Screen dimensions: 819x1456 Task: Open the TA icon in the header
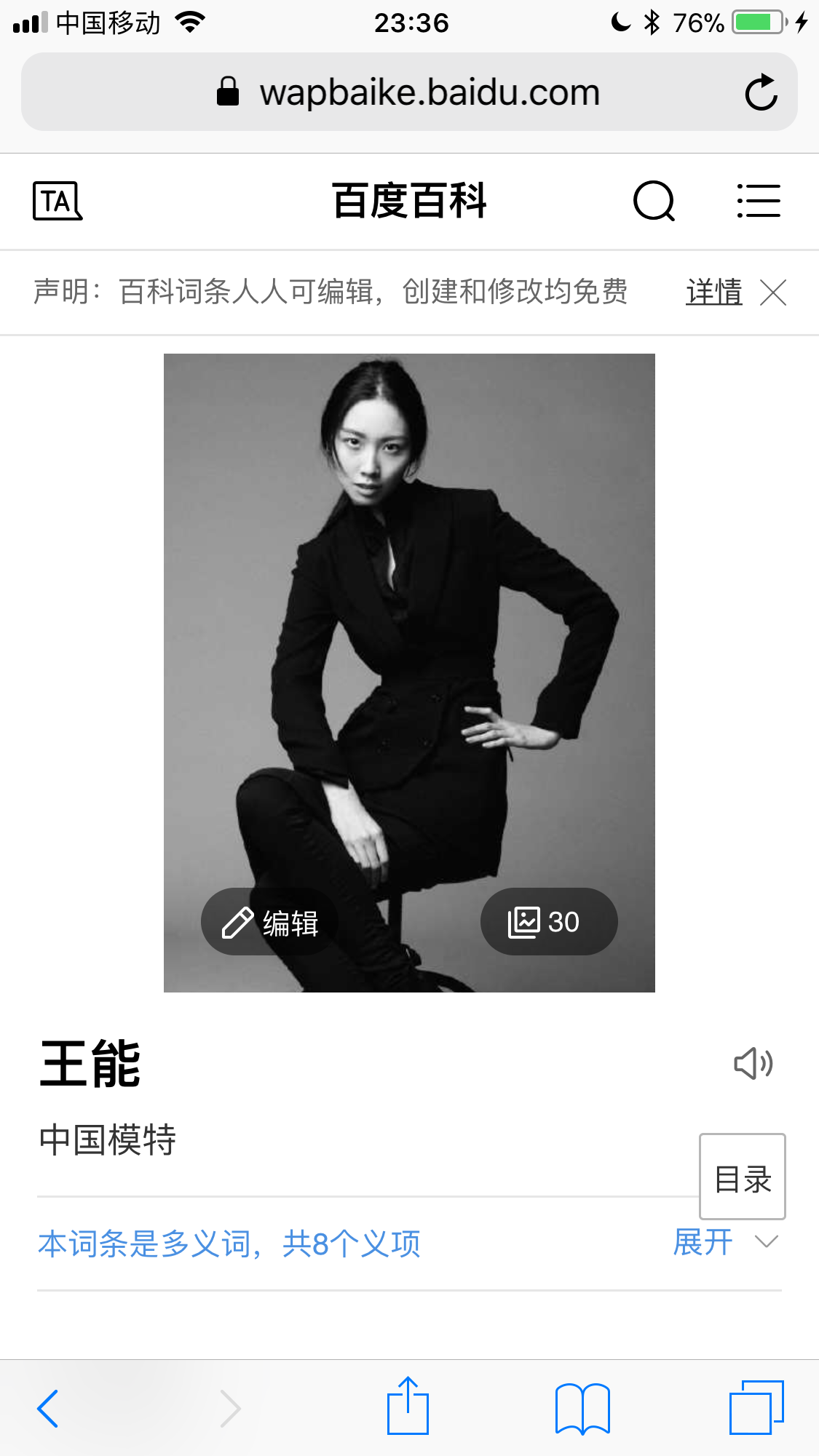point(58,201)
